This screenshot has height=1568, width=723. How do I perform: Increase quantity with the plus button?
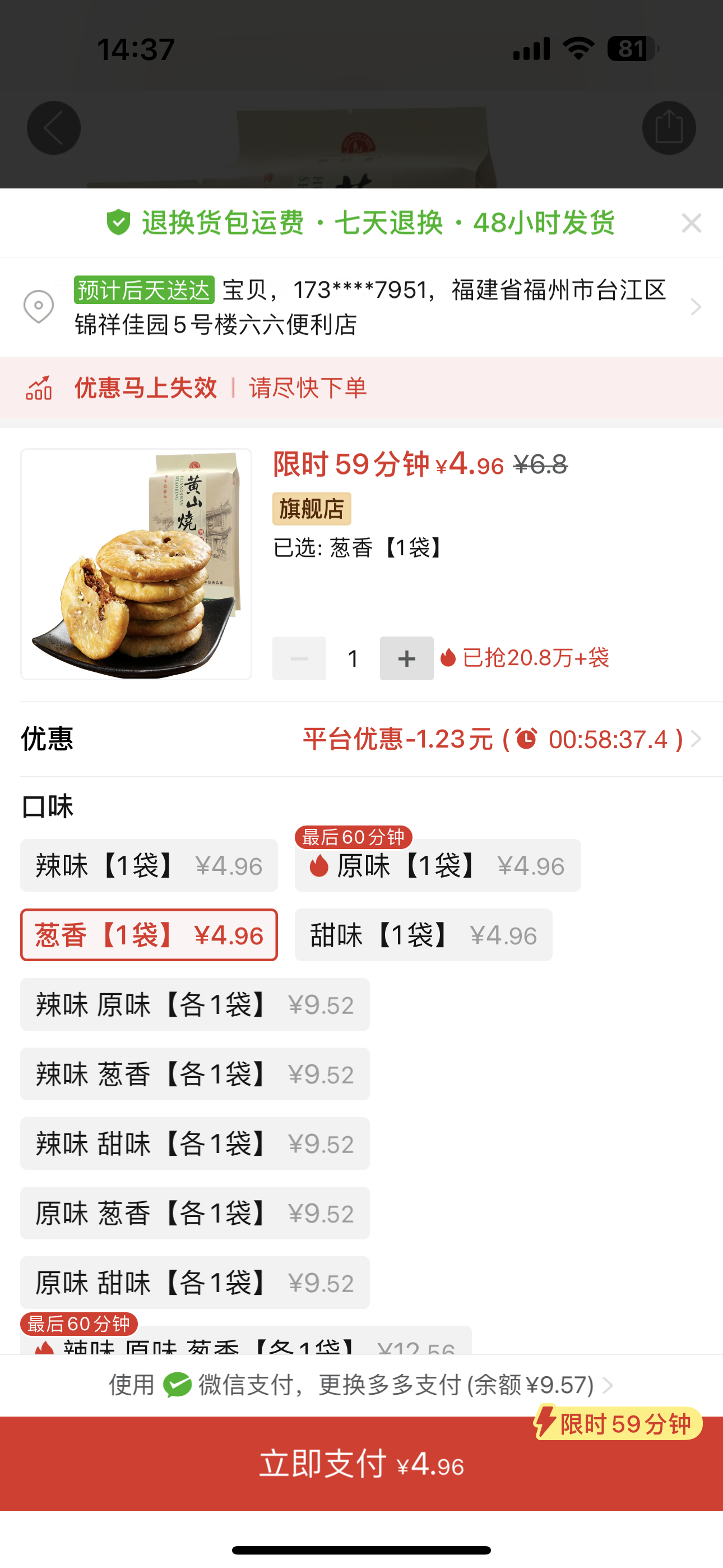click(406, 658)
